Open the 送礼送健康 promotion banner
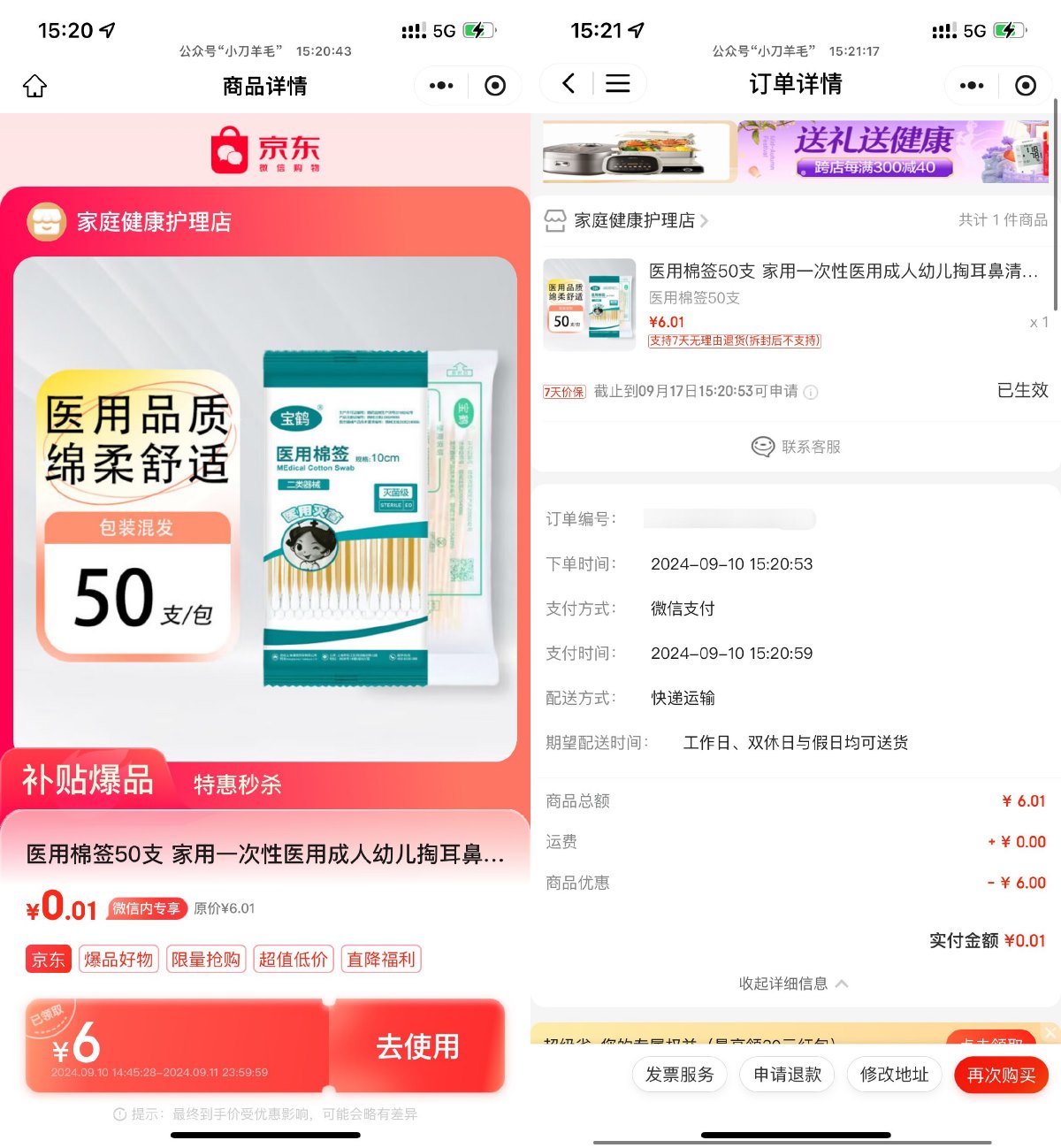Viewport: 1061px width, 1148px height. coord(893,152)
